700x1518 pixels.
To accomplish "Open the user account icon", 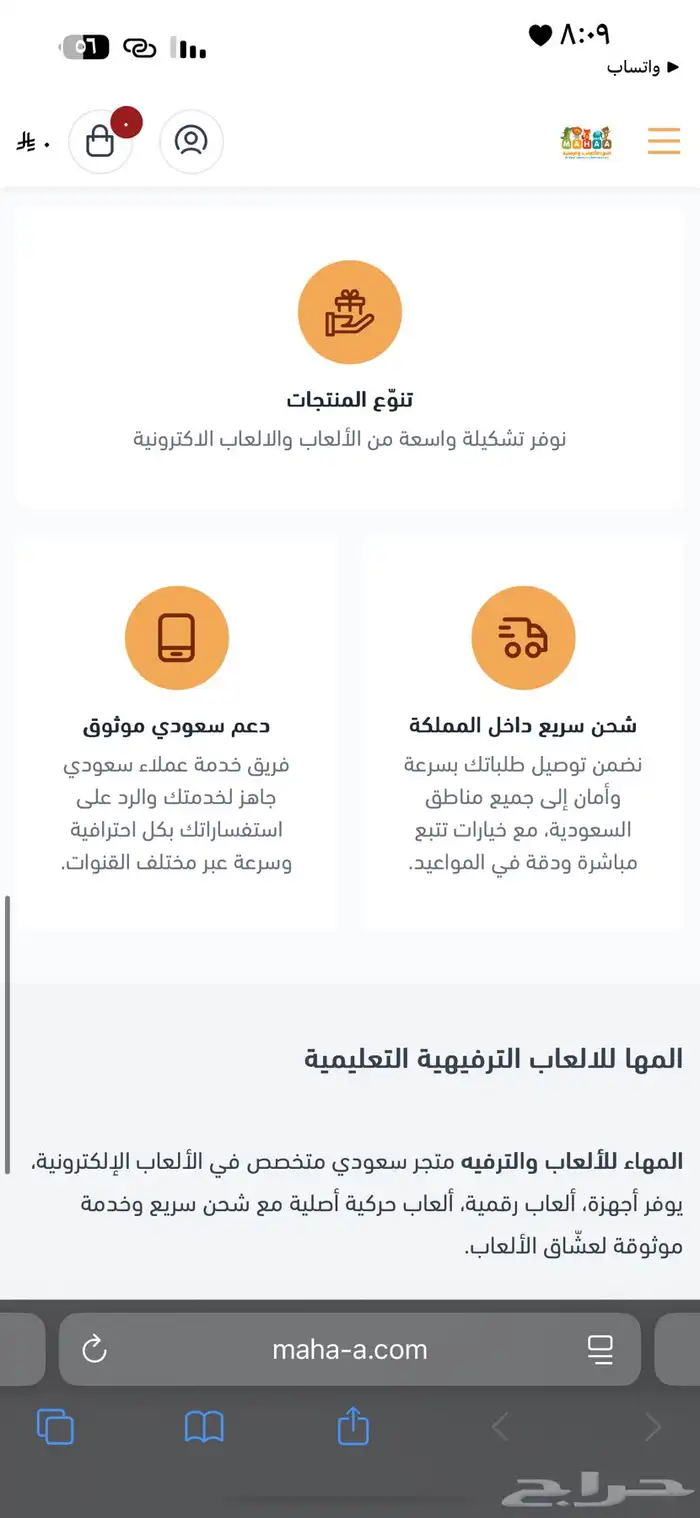I will pyautogui.click(x=191, y=141).
